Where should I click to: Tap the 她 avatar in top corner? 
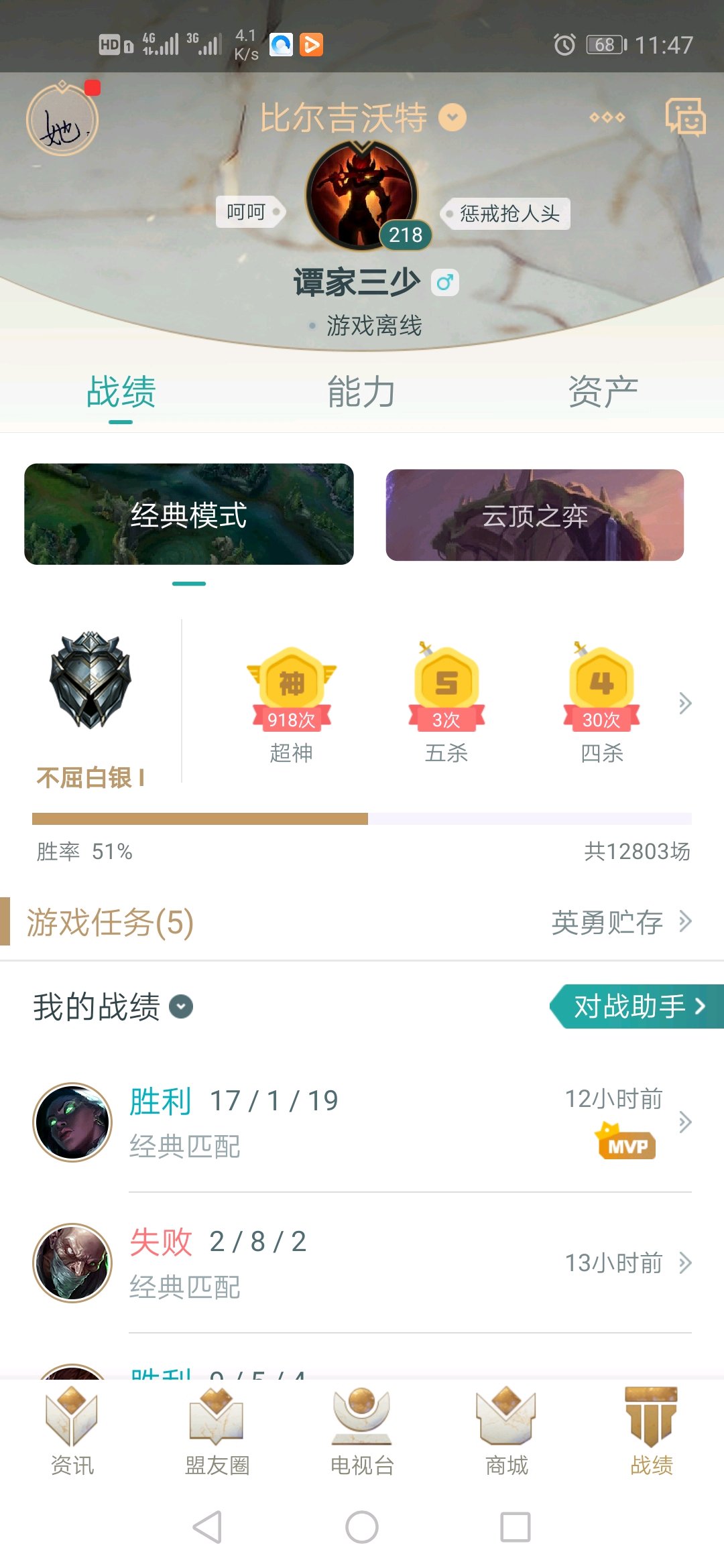tap(62, 121)
